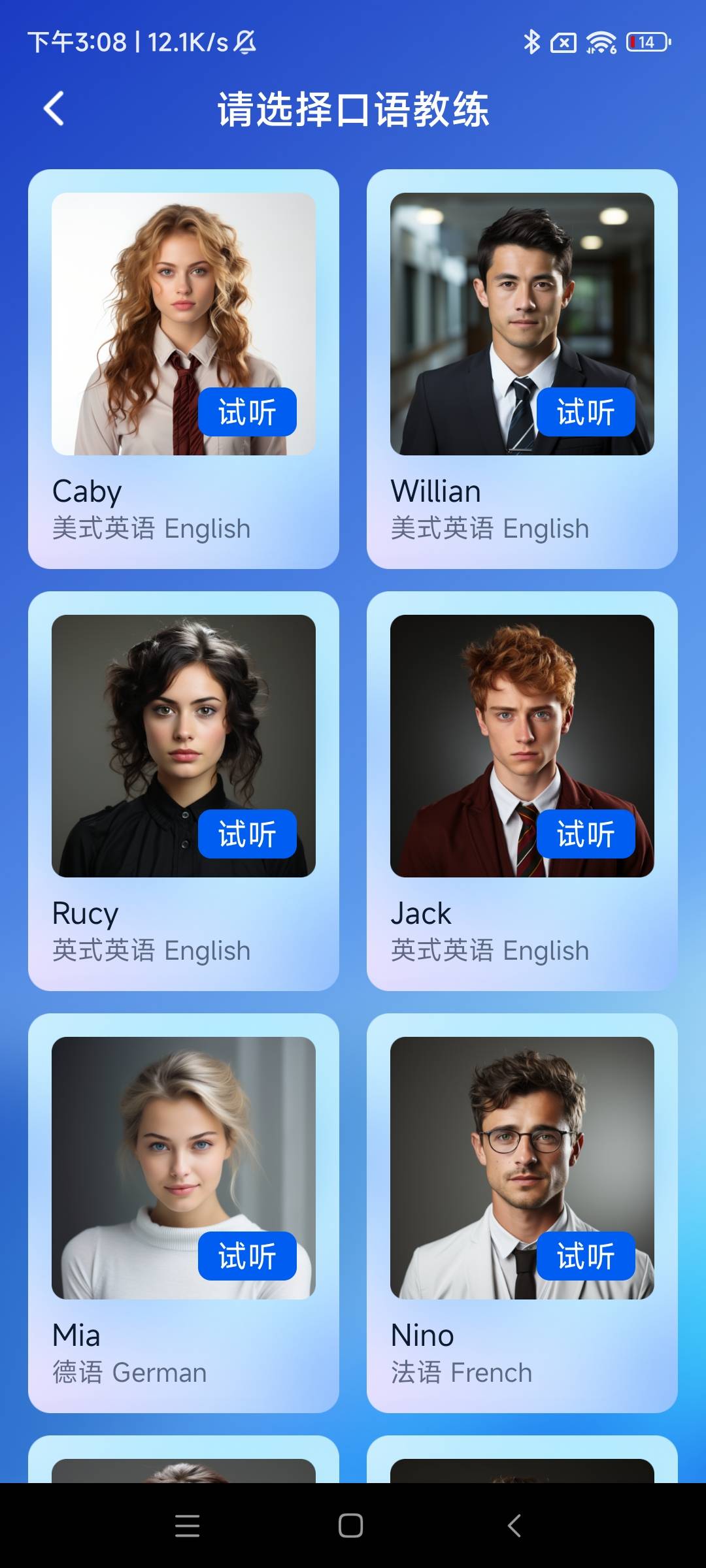The height and width of the screenshot is (1568, 706).
Task: Tap 试听 on Willian's card
Action: click(586, 412)
